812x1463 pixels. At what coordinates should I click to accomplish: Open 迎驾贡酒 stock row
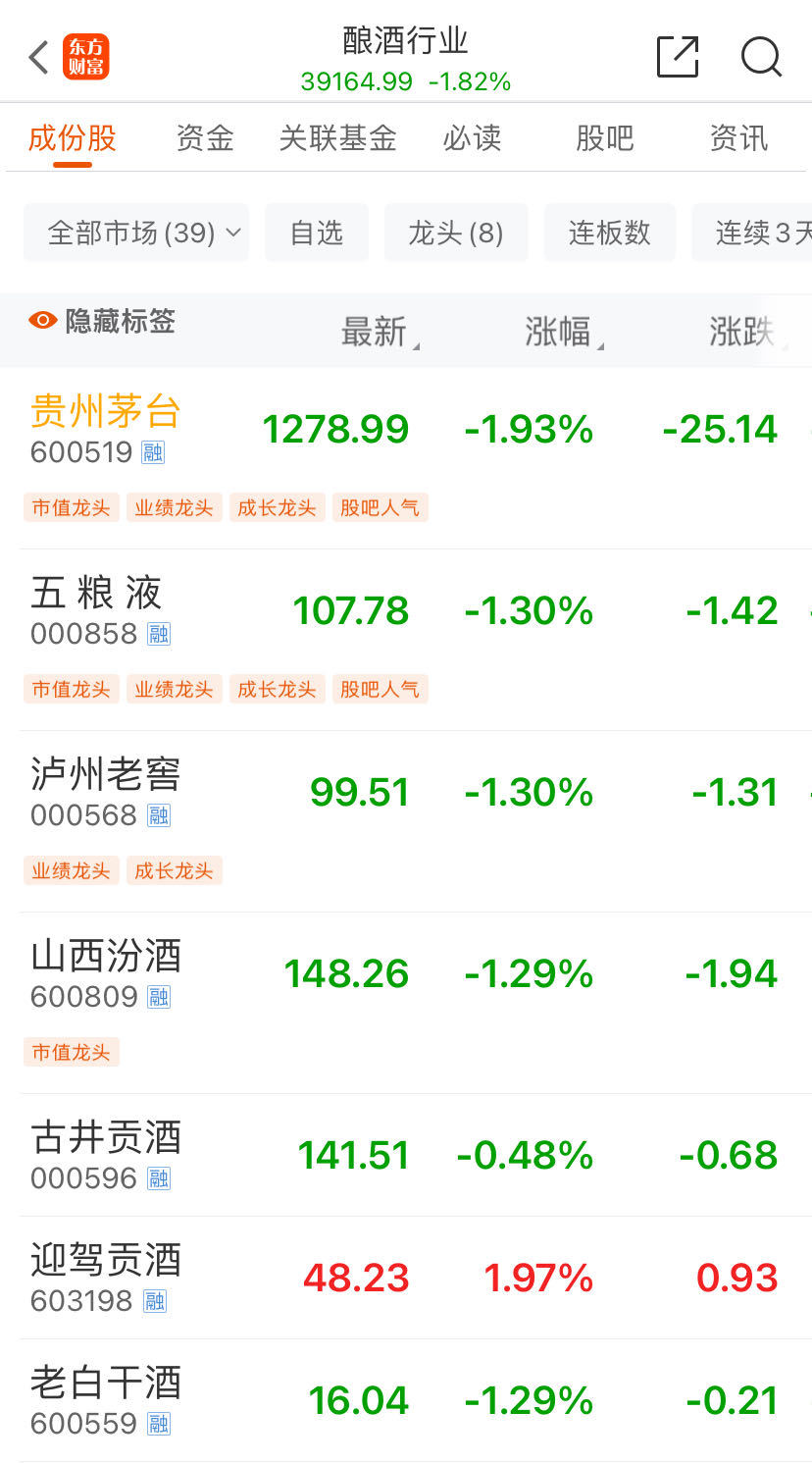pyautogui.click(x=406, y=1278)
